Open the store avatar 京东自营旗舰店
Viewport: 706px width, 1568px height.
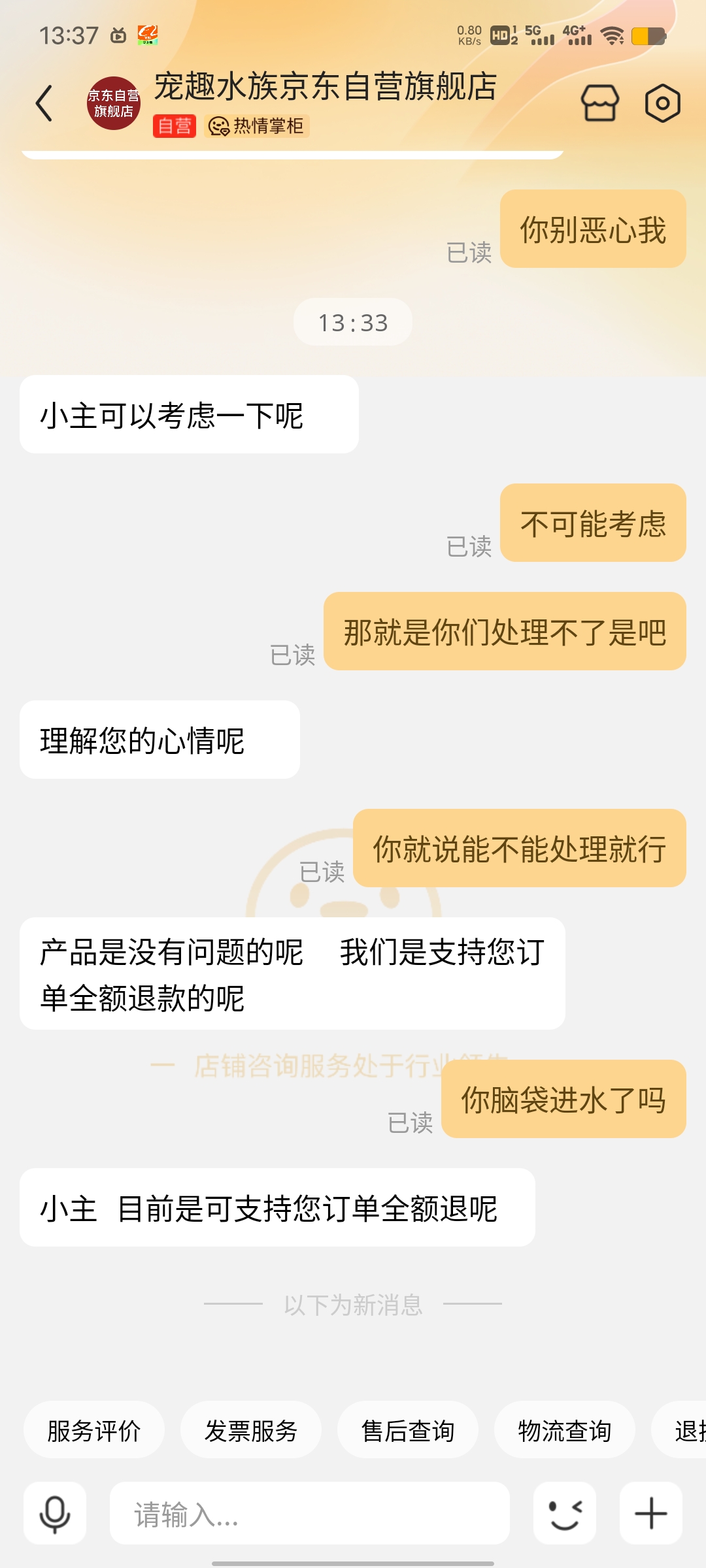[x=114, y=103]
